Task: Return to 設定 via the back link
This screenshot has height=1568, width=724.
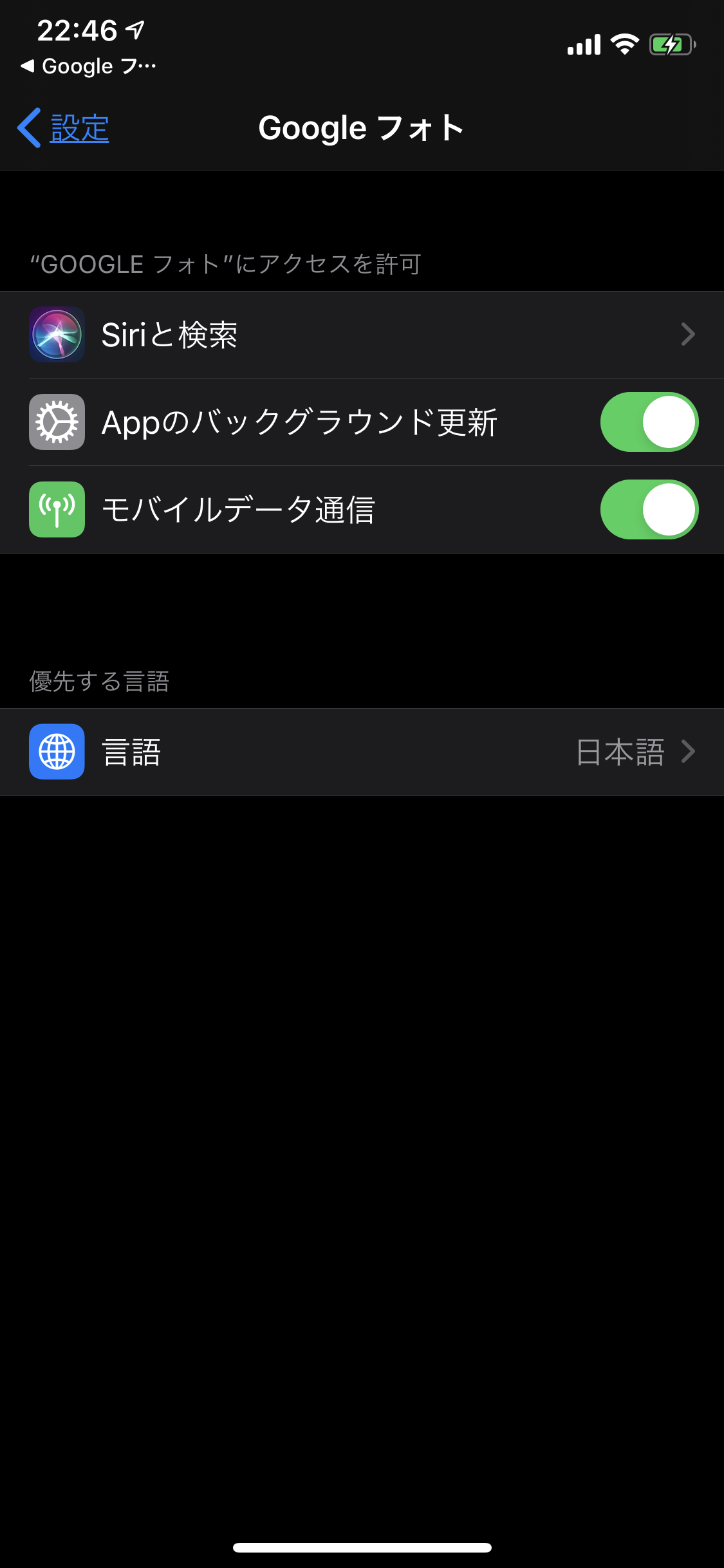Action: pyautogui.click(x=79, y=127)
